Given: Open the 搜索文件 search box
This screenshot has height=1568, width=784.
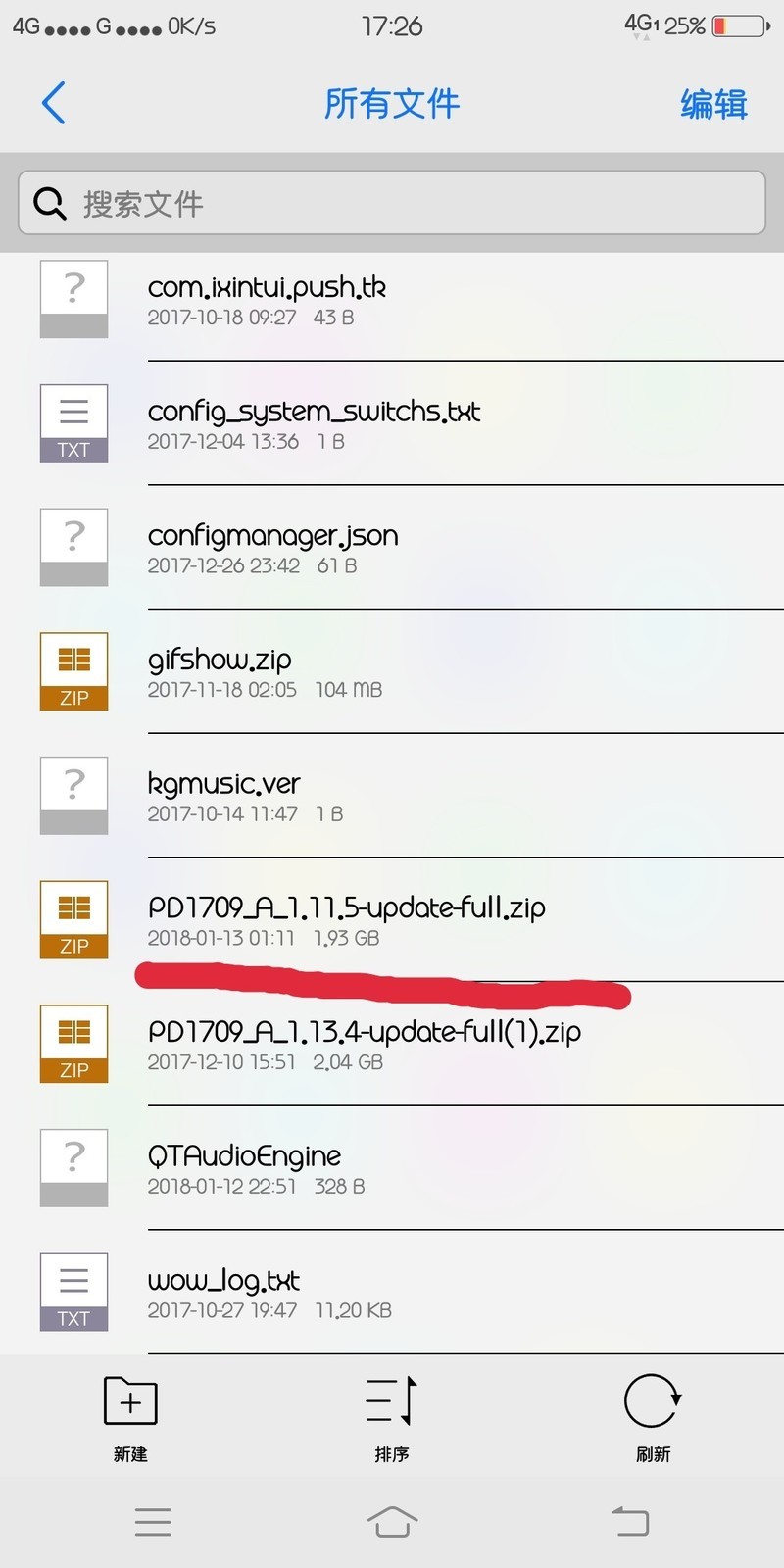Looking at the screenshot, I should pyautogui.click(x=392, y=203).
